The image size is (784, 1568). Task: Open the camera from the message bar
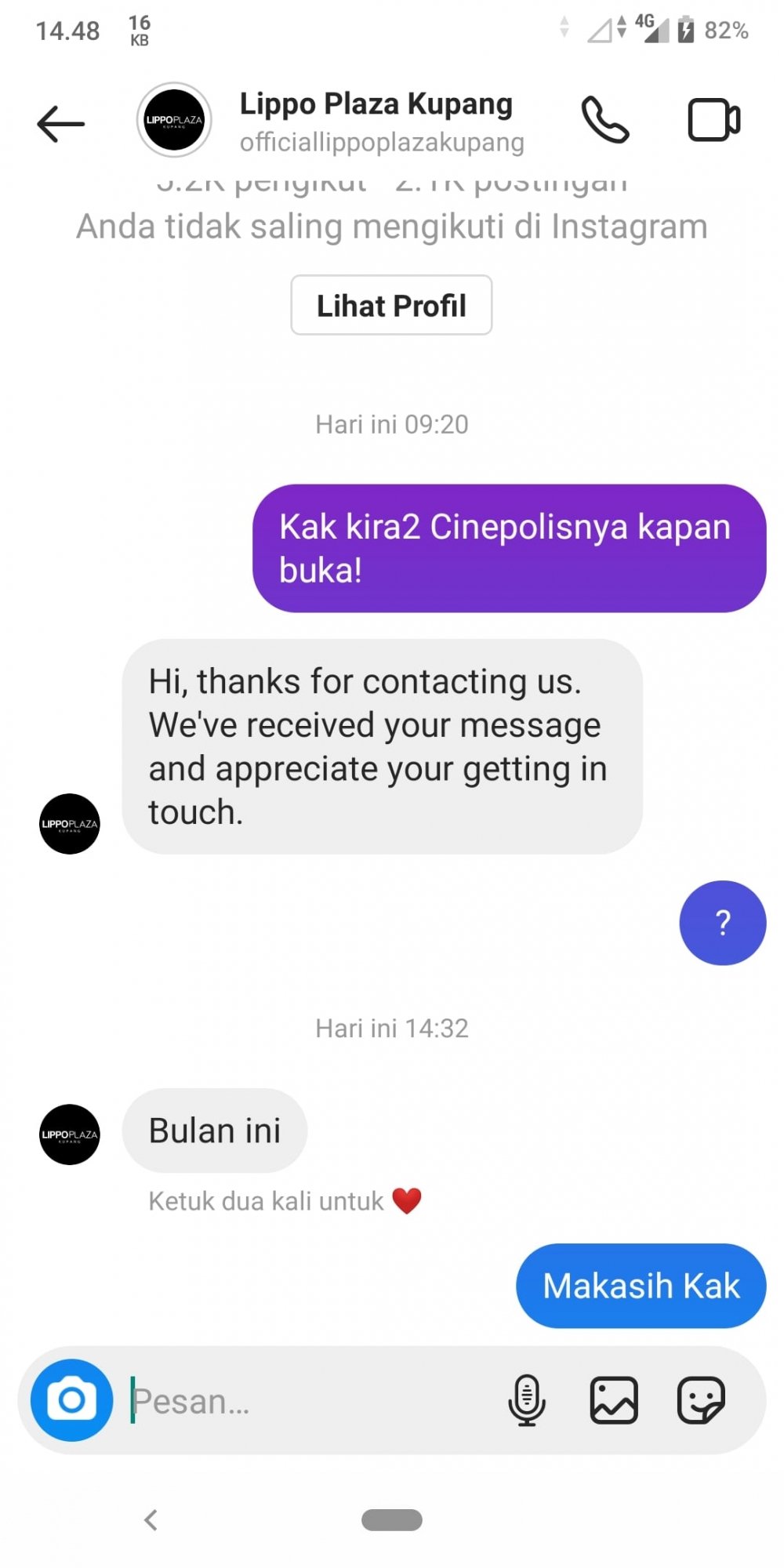click(x=71, y=1399)
